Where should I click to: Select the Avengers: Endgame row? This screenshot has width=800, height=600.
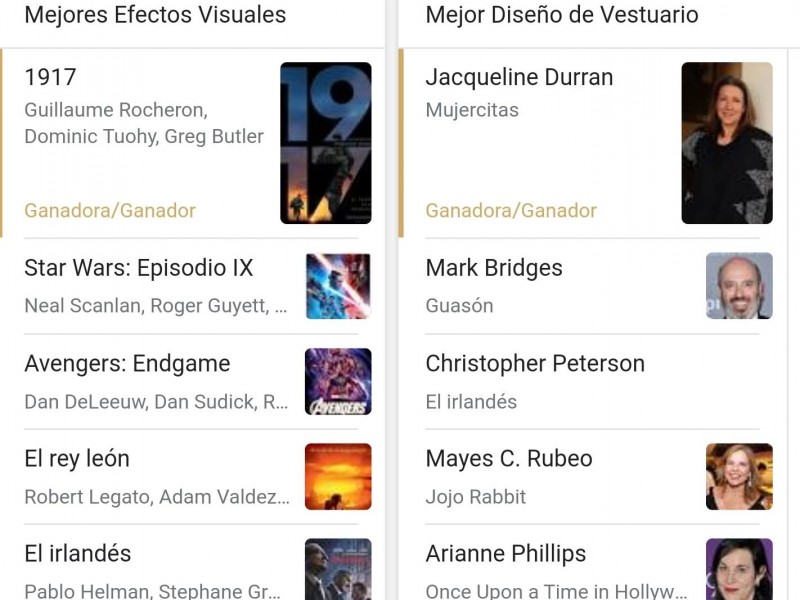click(x=190, y=382)
